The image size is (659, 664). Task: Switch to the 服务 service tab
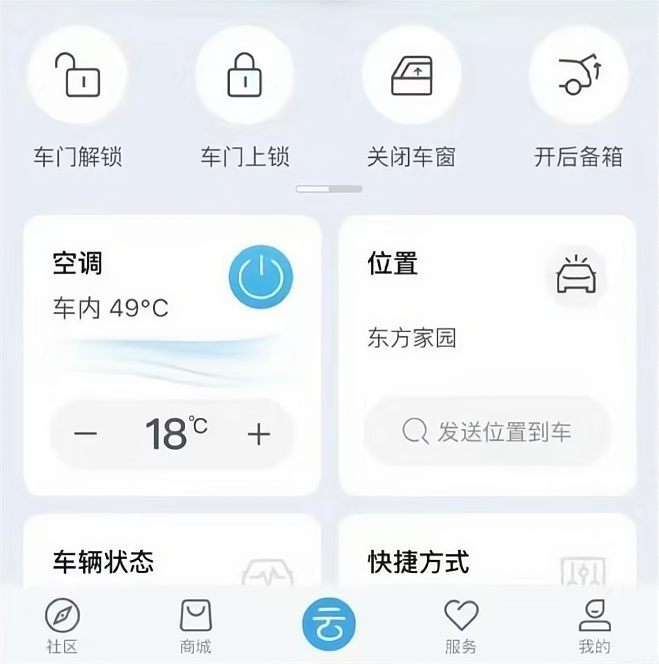coord(461,626)
